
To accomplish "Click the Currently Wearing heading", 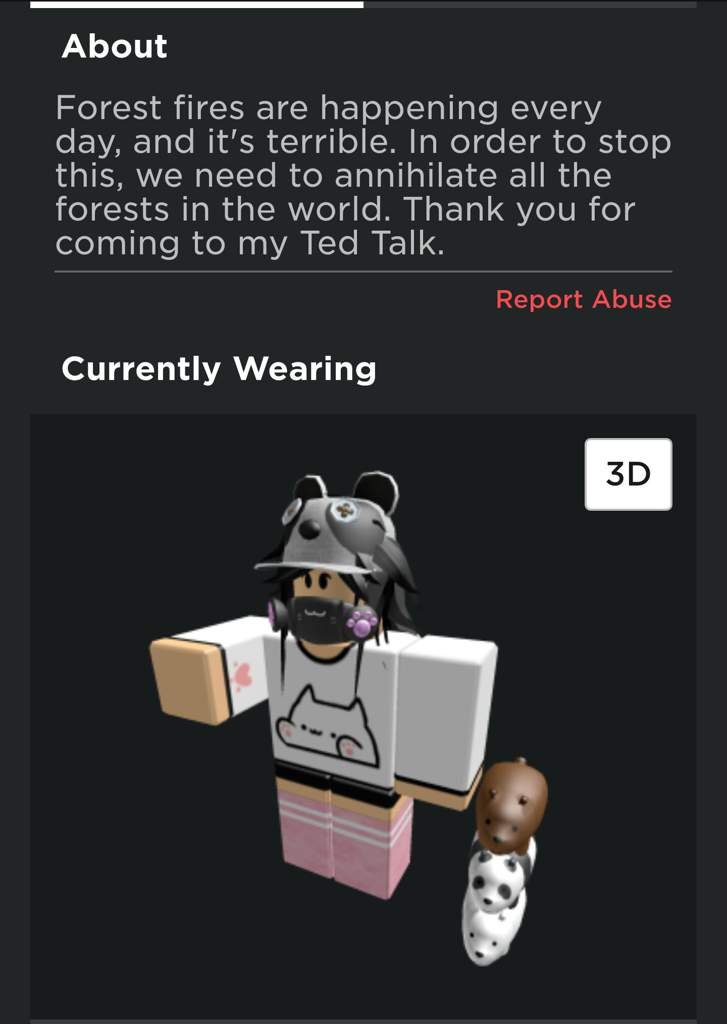I will pos(218,369).
